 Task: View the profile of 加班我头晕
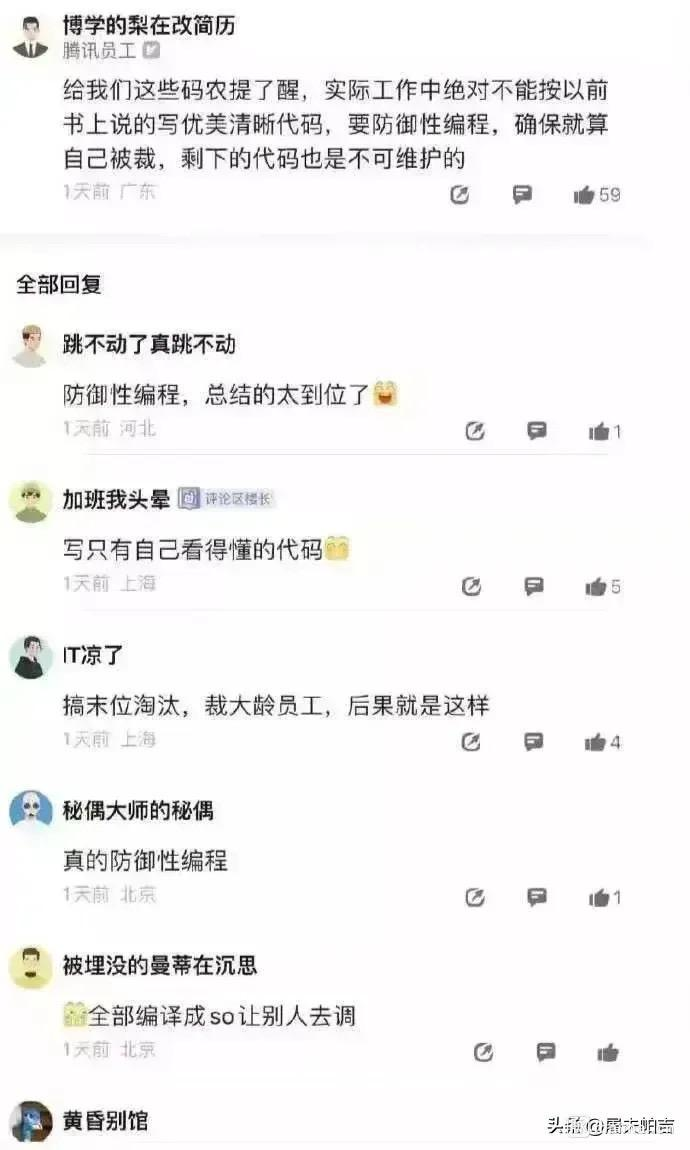tap(31, 501)
